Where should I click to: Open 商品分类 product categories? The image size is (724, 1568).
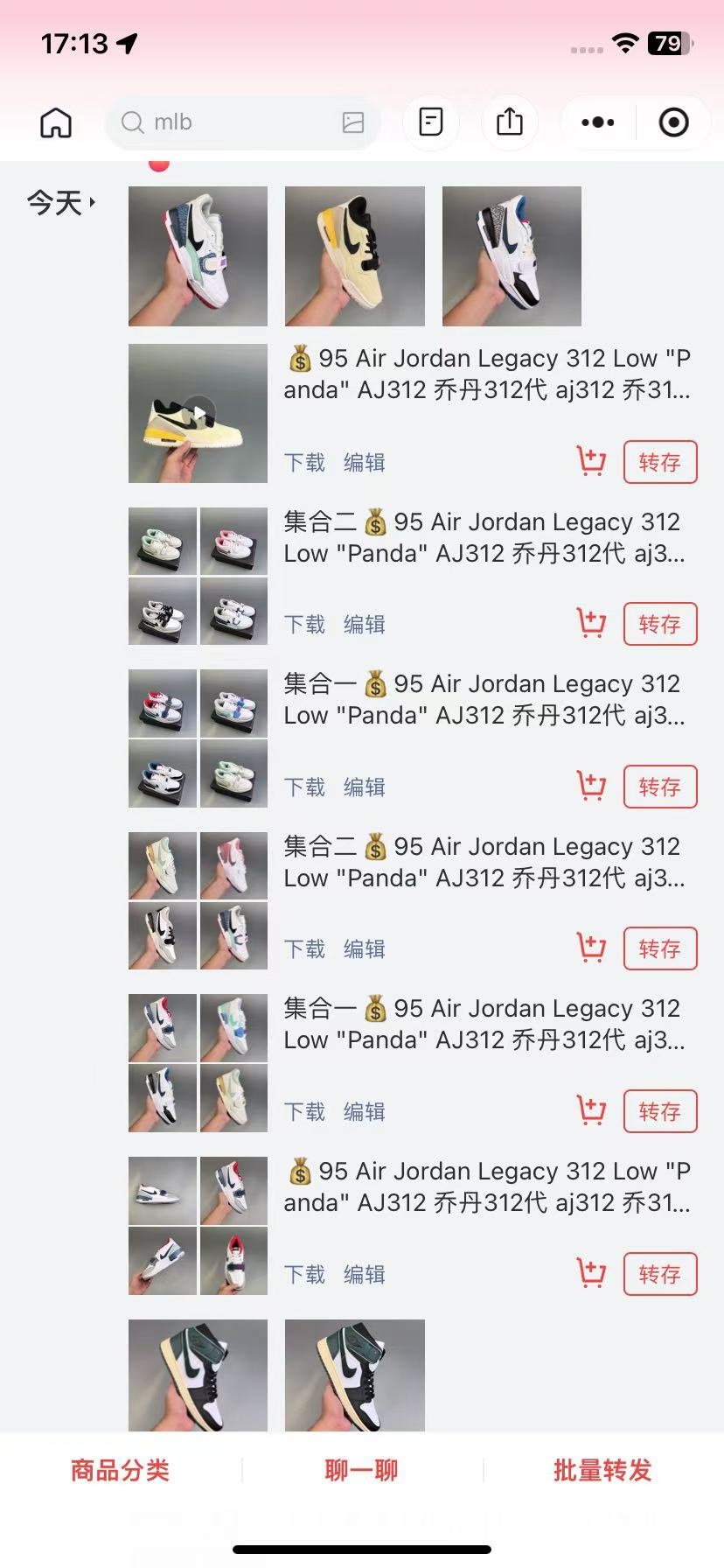tap(120, 1470)
